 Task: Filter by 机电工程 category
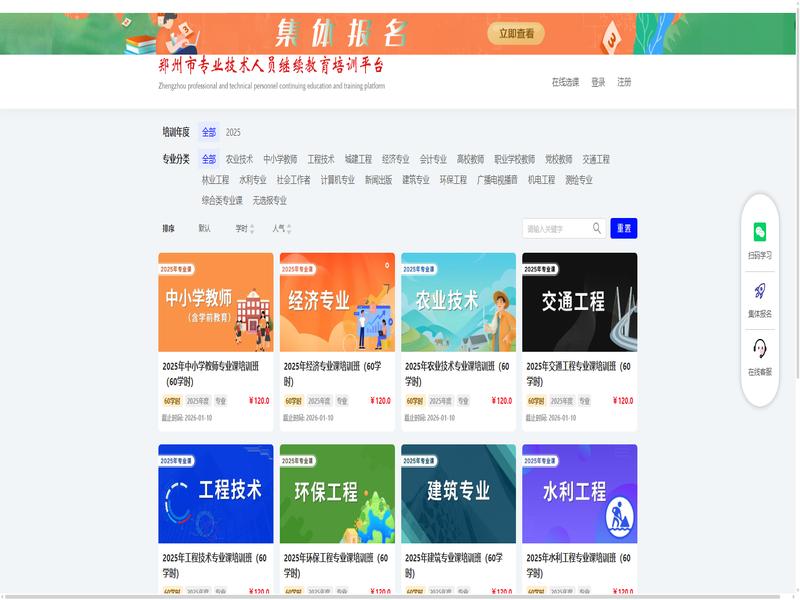541,180
